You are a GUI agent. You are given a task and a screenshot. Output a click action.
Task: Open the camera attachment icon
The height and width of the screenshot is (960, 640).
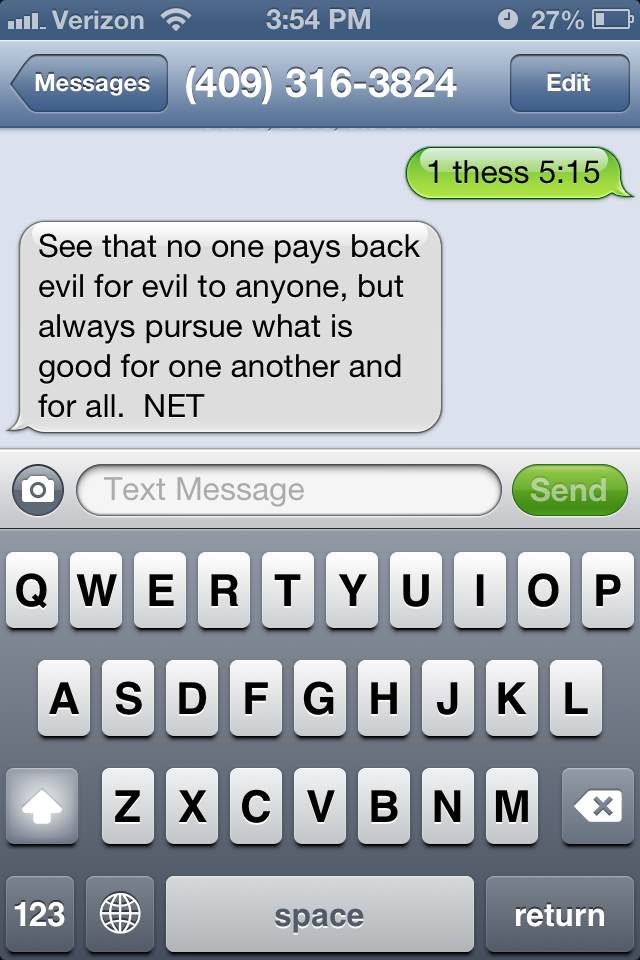pos(38,490)
